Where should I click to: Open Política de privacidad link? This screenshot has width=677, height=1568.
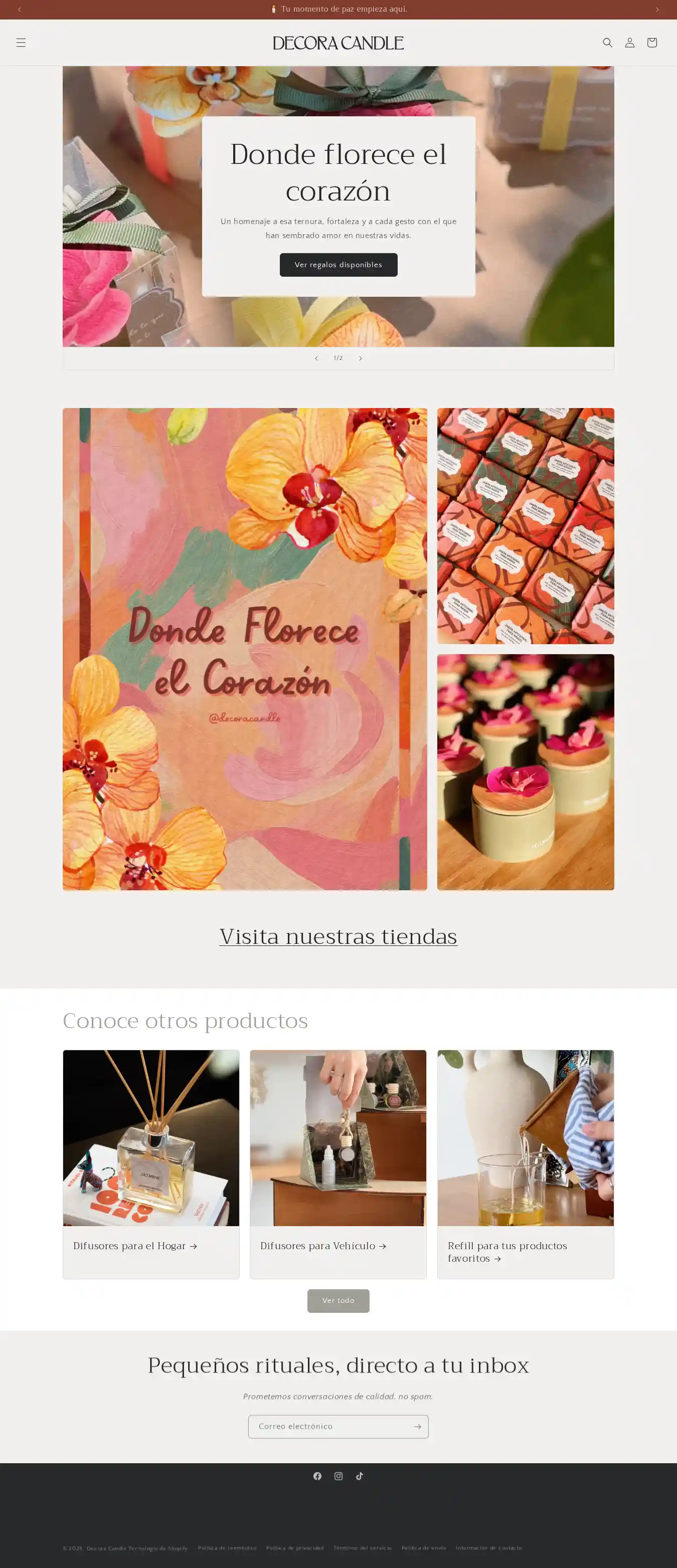click(x=295, y=1548)
